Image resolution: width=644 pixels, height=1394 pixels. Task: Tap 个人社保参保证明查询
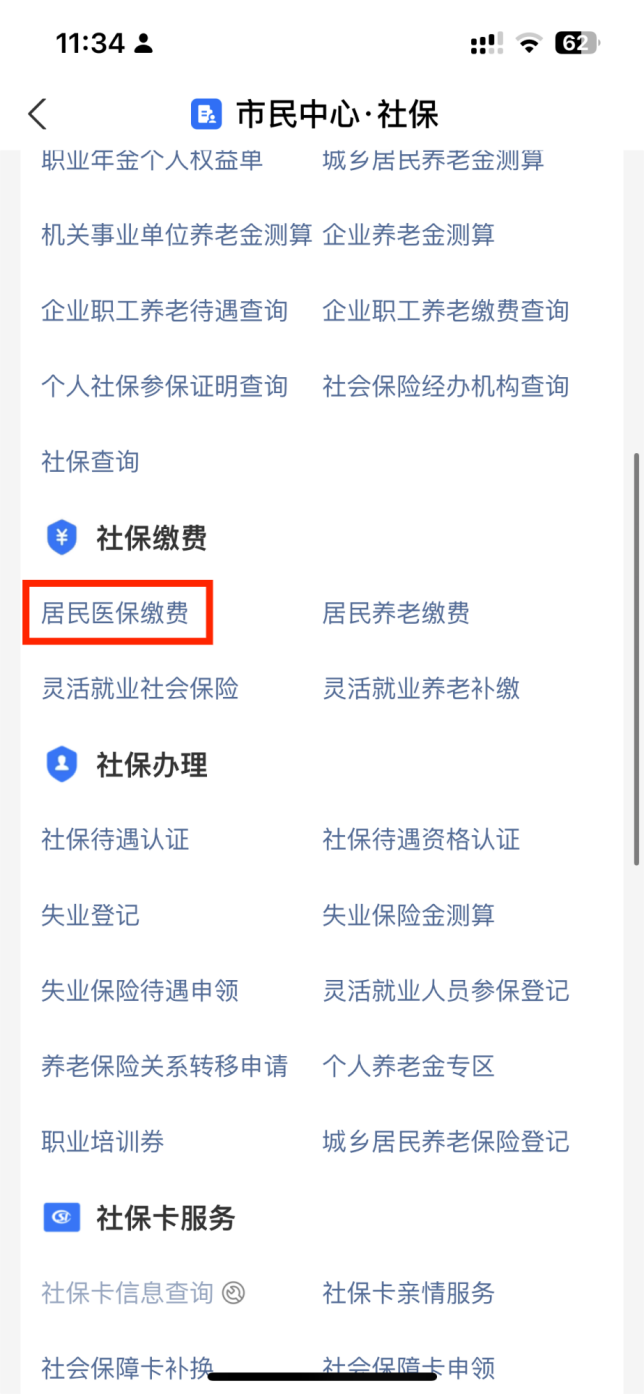click(x=165, y=386)
